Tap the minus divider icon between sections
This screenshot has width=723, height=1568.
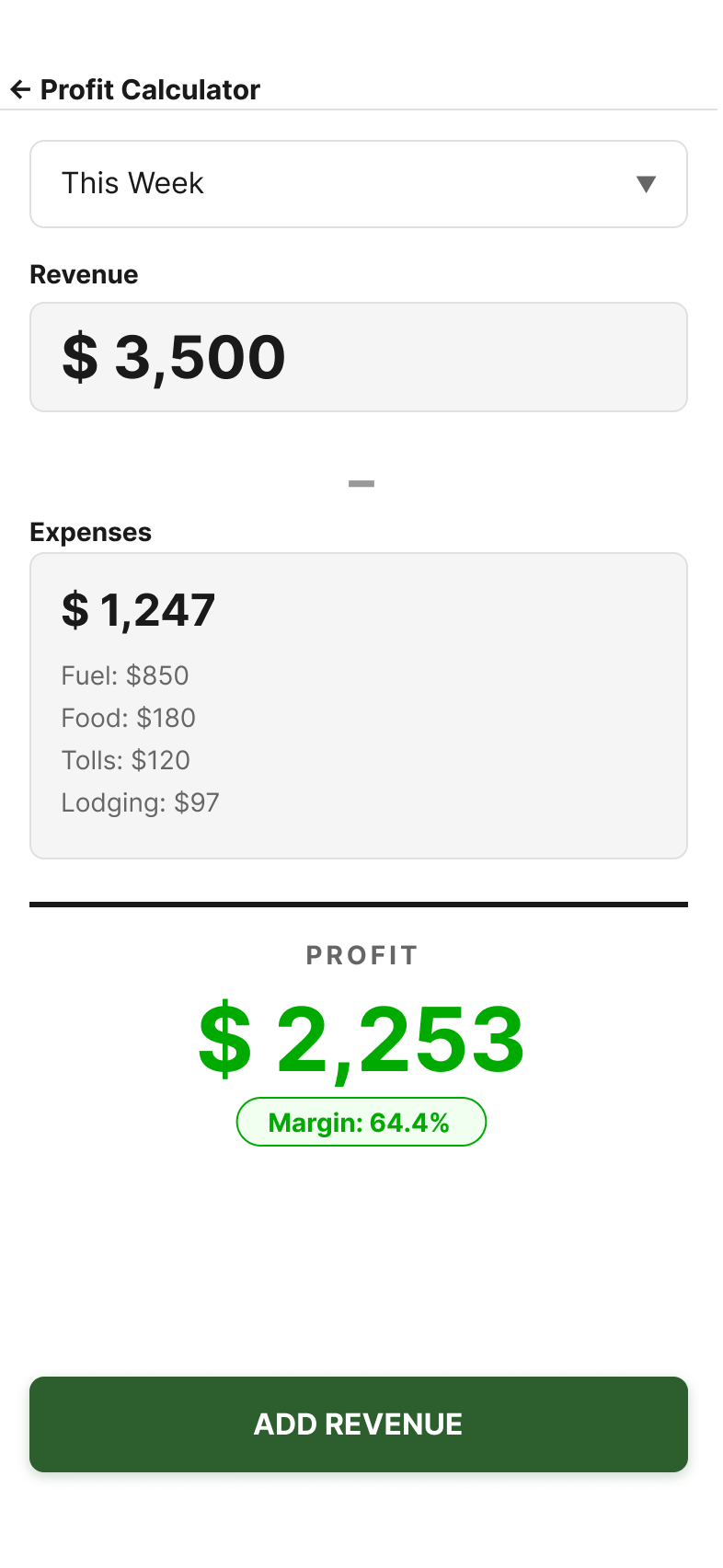tap(361, 483)
